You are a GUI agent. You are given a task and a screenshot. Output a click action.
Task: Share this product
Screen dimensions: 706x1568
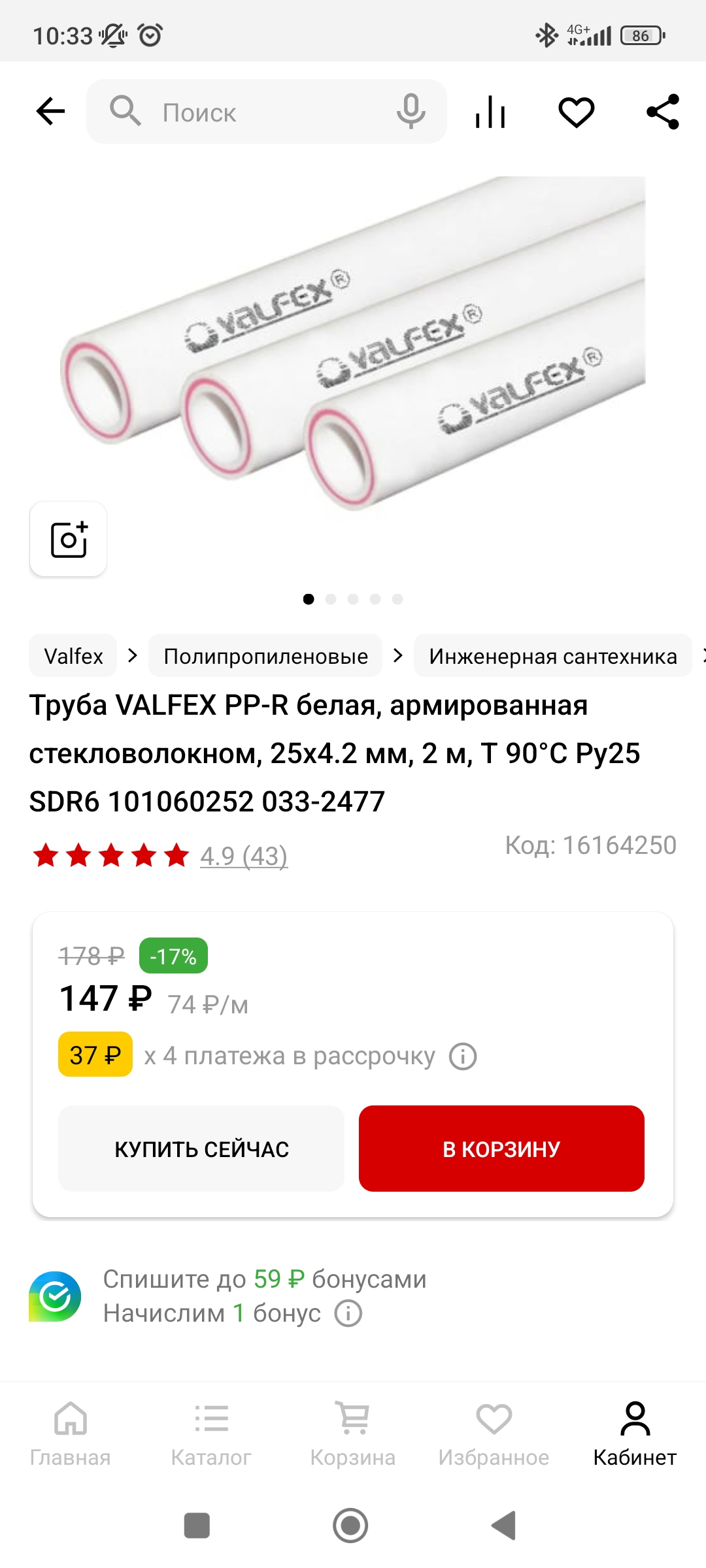coord(663,112)
